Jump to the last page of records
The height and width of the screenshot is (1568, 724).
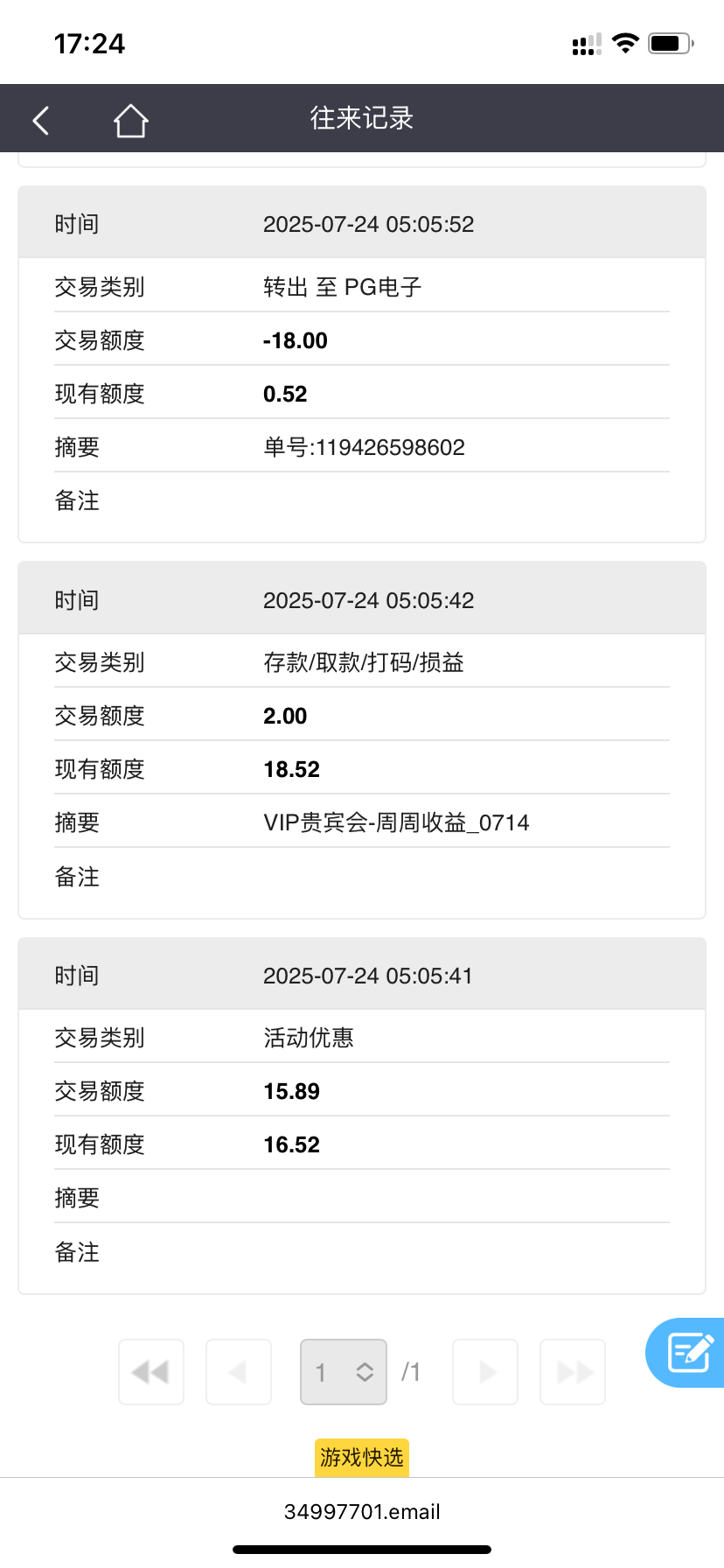click(x=573, y=1371)
